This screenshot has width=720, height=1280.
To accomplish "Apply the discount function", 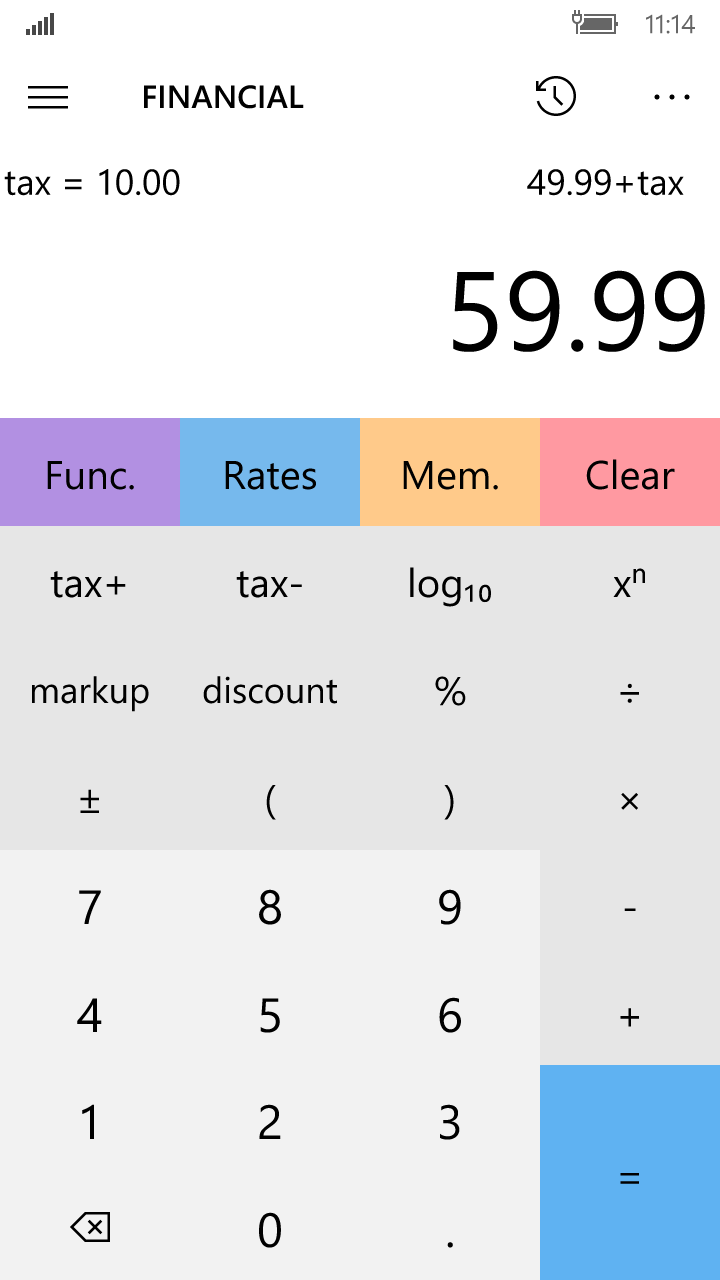I will tap(269, 690).
